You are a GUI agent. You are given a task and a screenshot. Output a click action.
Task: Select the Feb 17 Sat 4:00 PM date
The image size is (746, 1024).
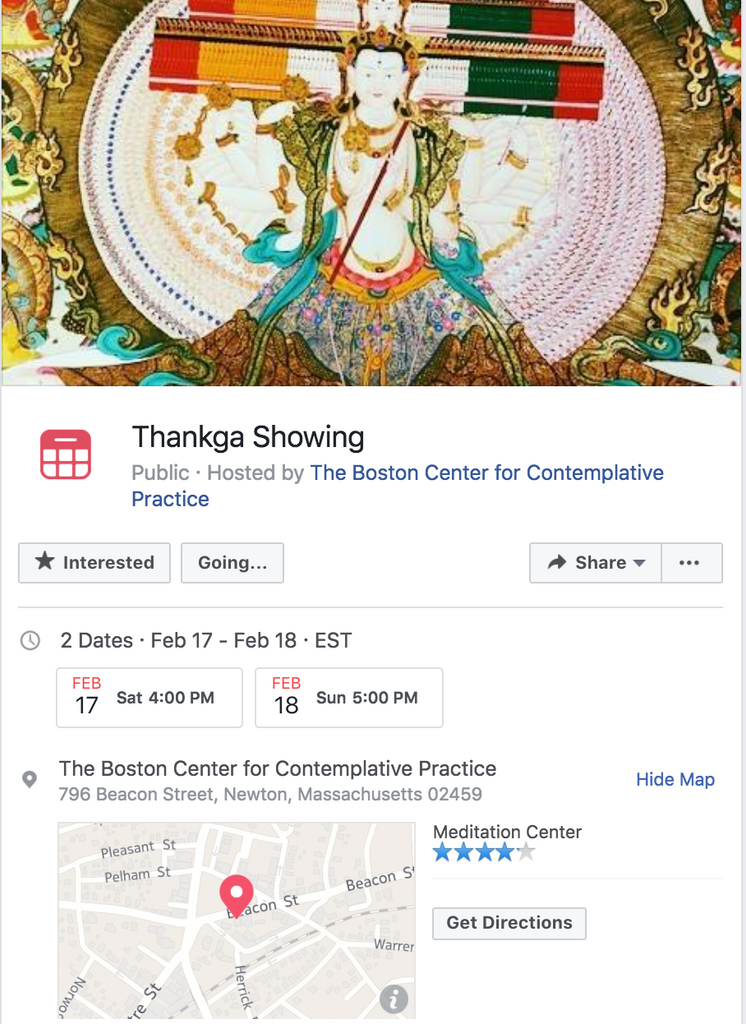149,698
